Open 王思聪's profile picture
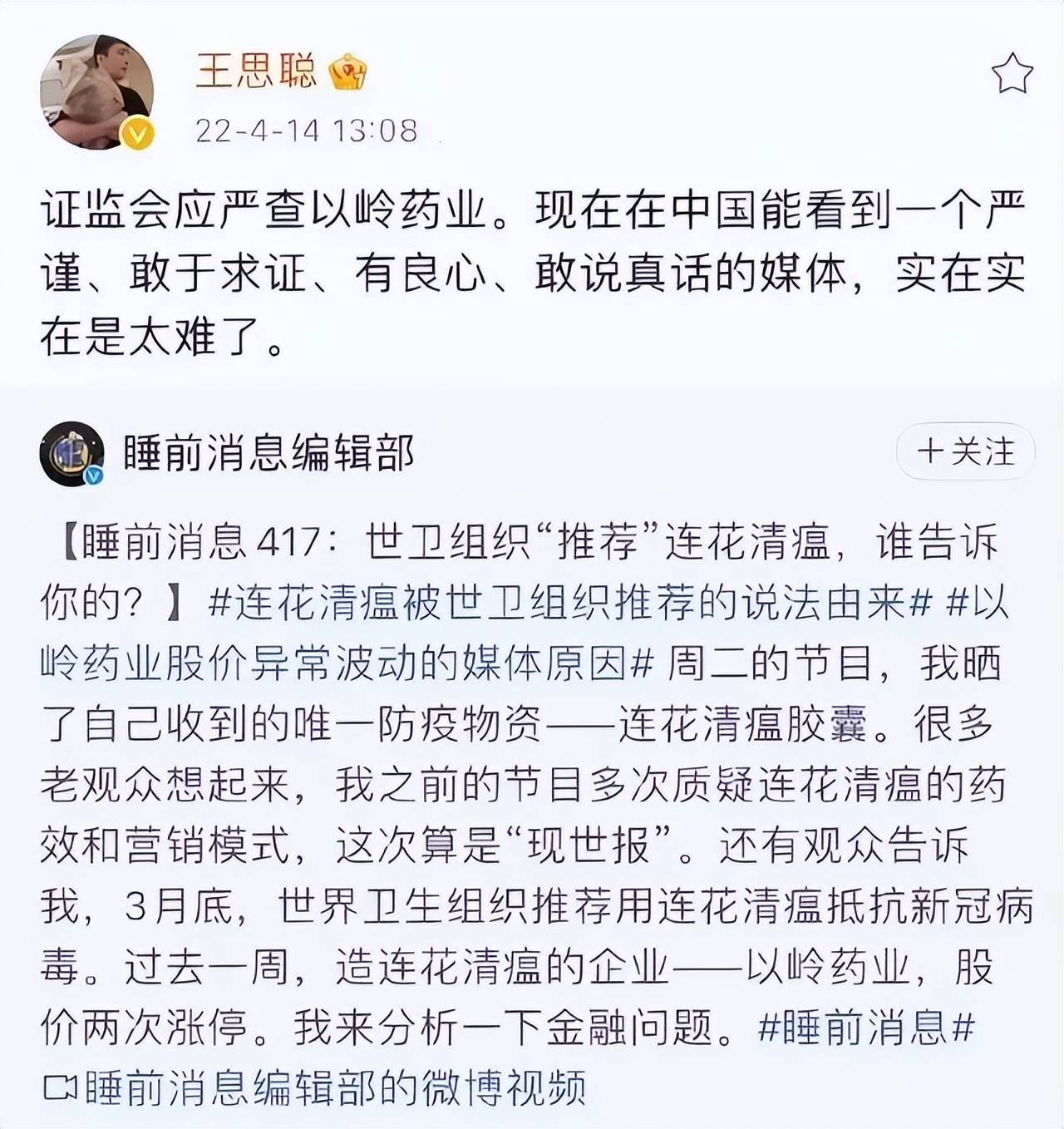This screenshot has height=1129, width=1064. 96,91
